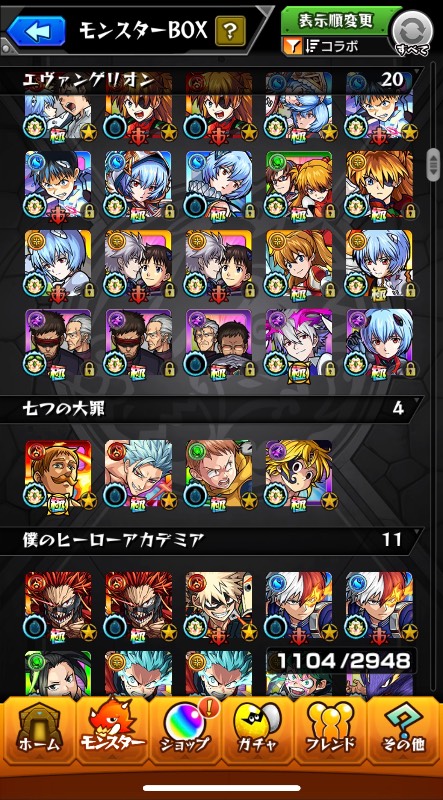Select the Bakugo monster in 僕のヒーローアカデミア
Viewport: 443px width, 800px height.
pos(219,606)
